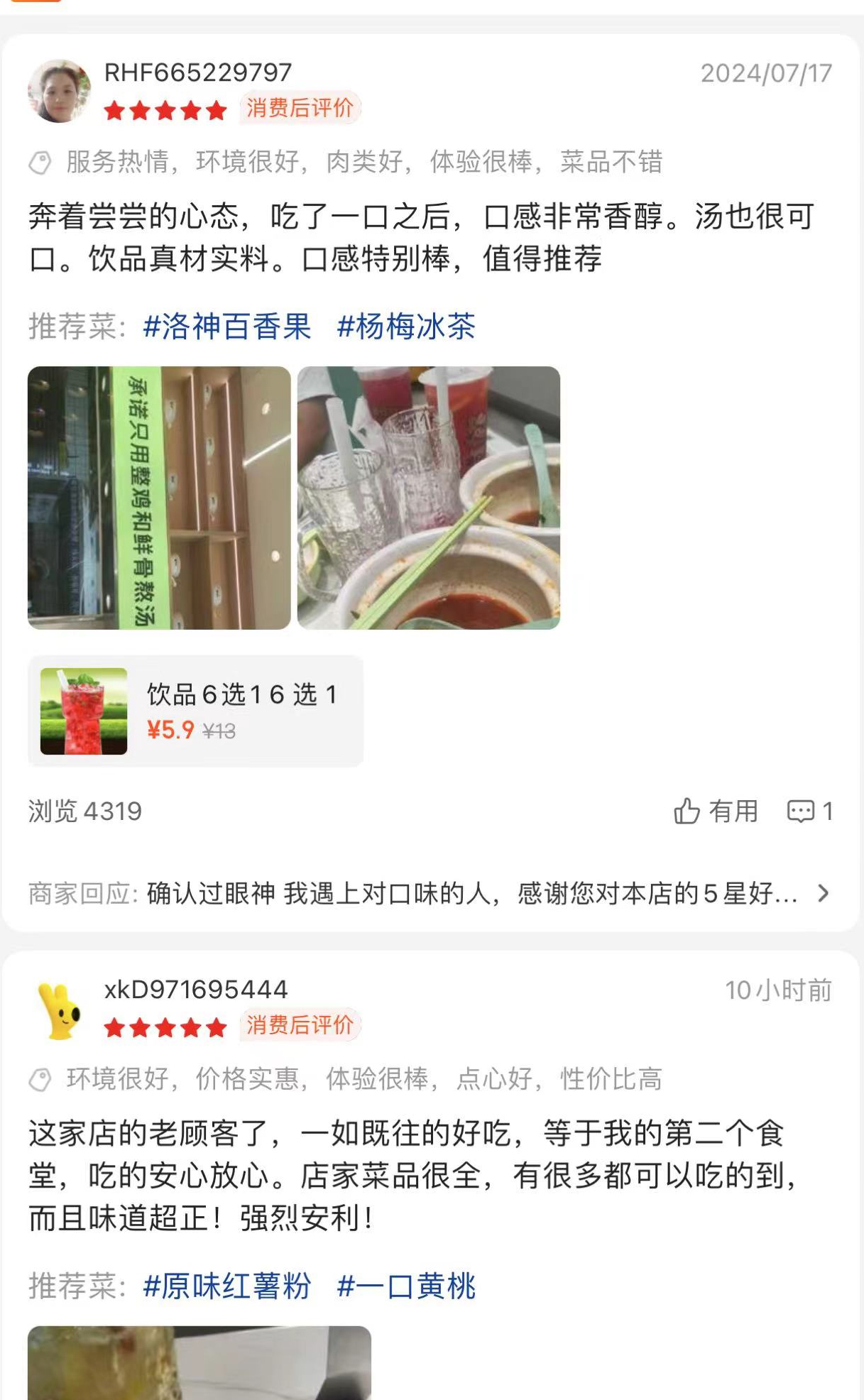864x1400 pixels.
Task: Expand the 商家回应 merchant reply
Action: [822, 893]
